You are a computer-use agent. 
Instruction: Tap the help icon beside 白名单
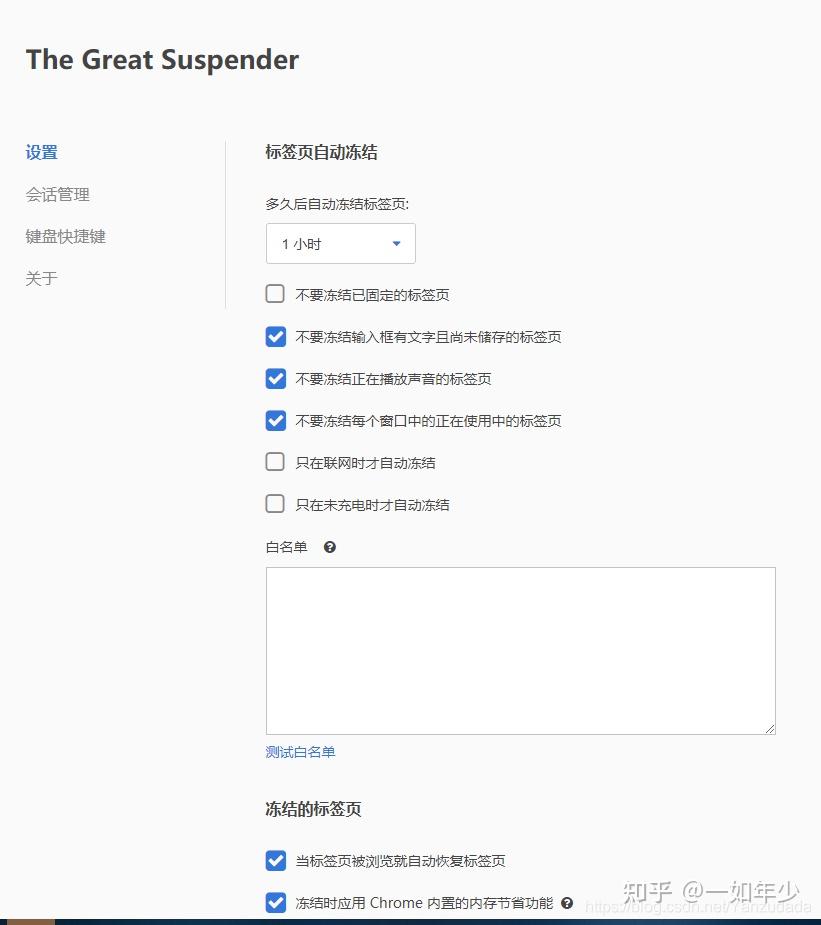[x=330, y=547]
